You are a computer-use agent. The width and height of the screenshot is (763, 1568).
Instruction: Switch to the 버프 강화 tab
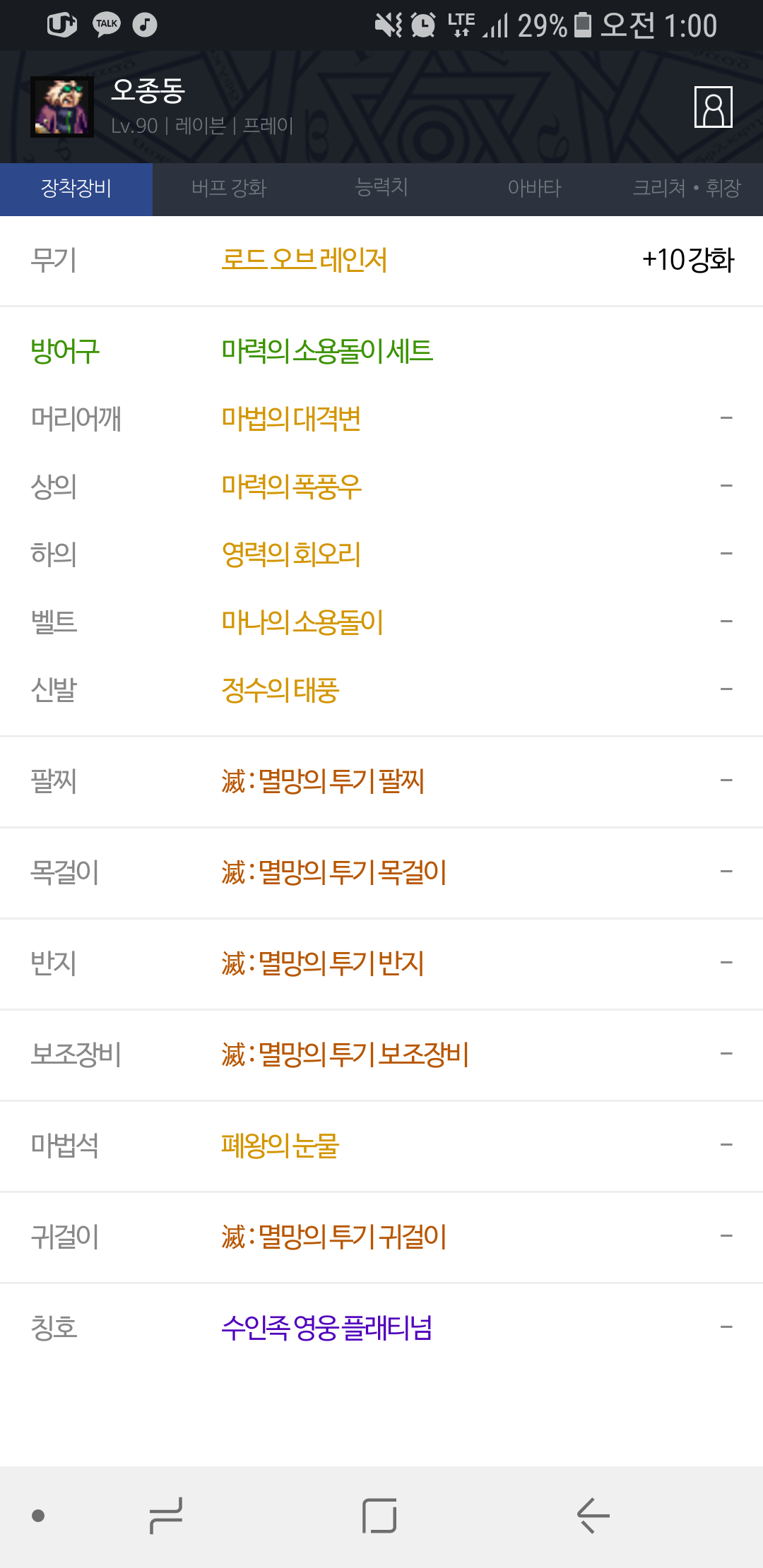(229, 189)
